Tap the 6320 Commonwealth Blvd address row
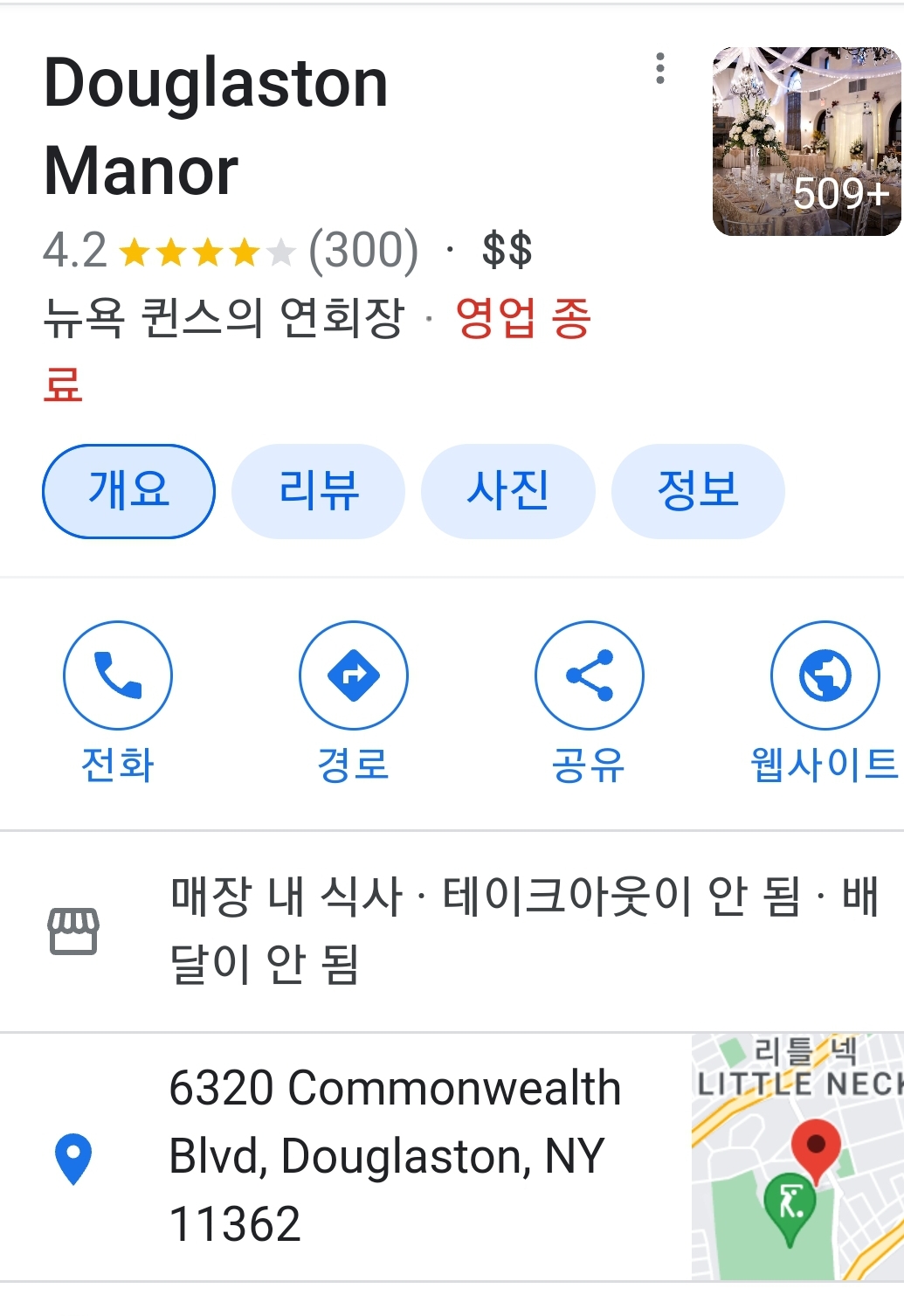The width and height of the screenshot is (904, 1316). pos(393,1155)
